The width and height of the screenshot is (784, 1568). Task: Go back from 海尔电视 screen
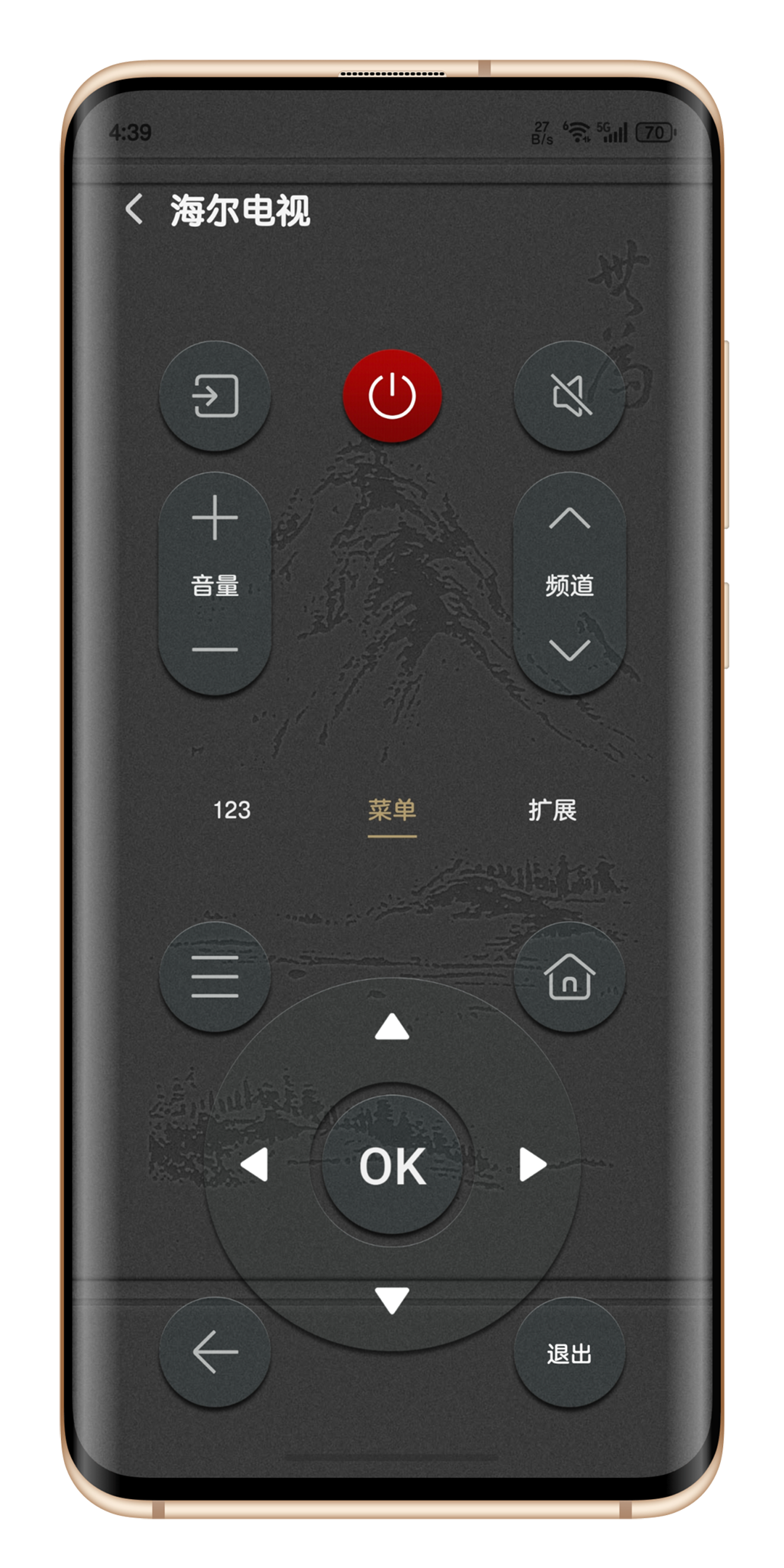[134, 210]
